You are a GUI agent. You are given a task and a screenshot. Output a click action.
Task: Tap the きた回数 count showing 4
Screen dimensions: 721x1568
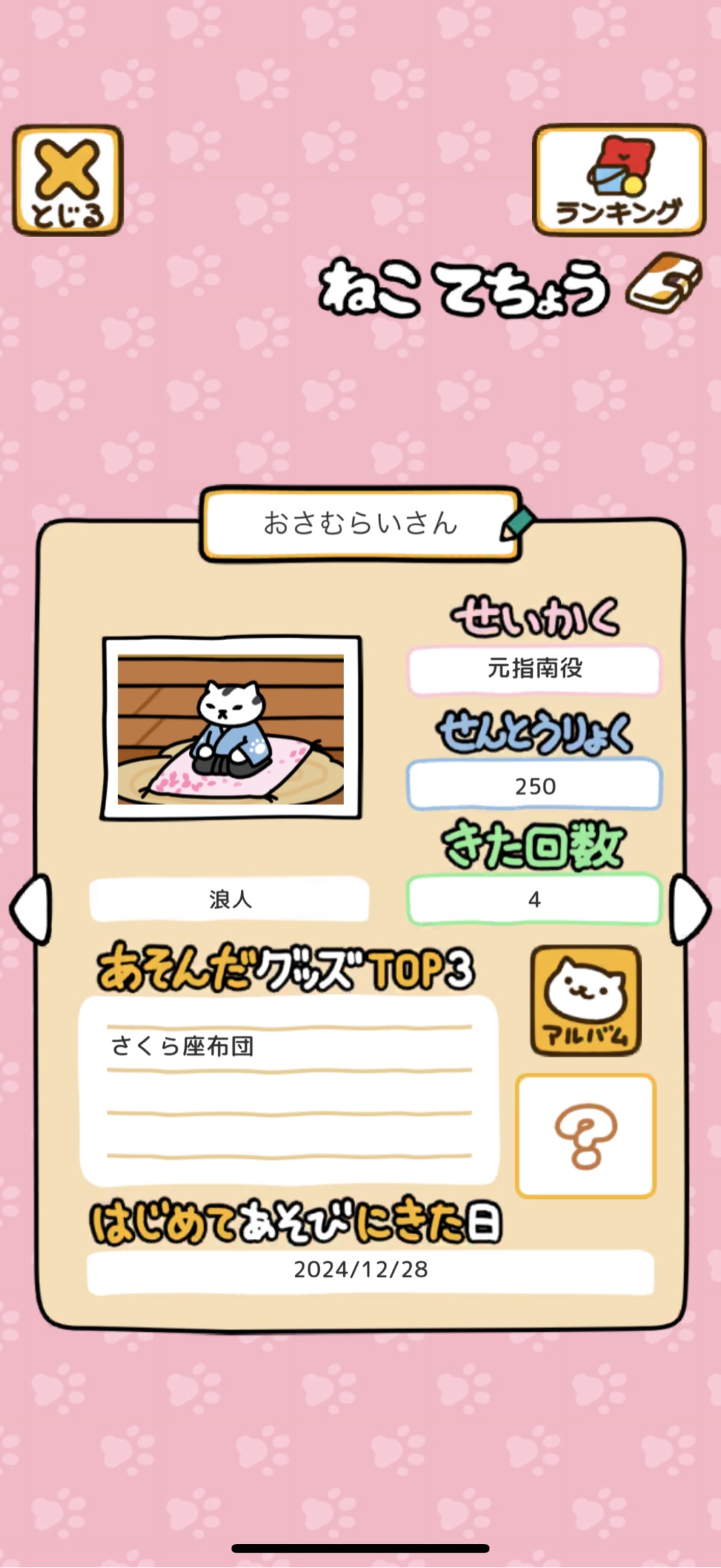(x=534, y=900)
